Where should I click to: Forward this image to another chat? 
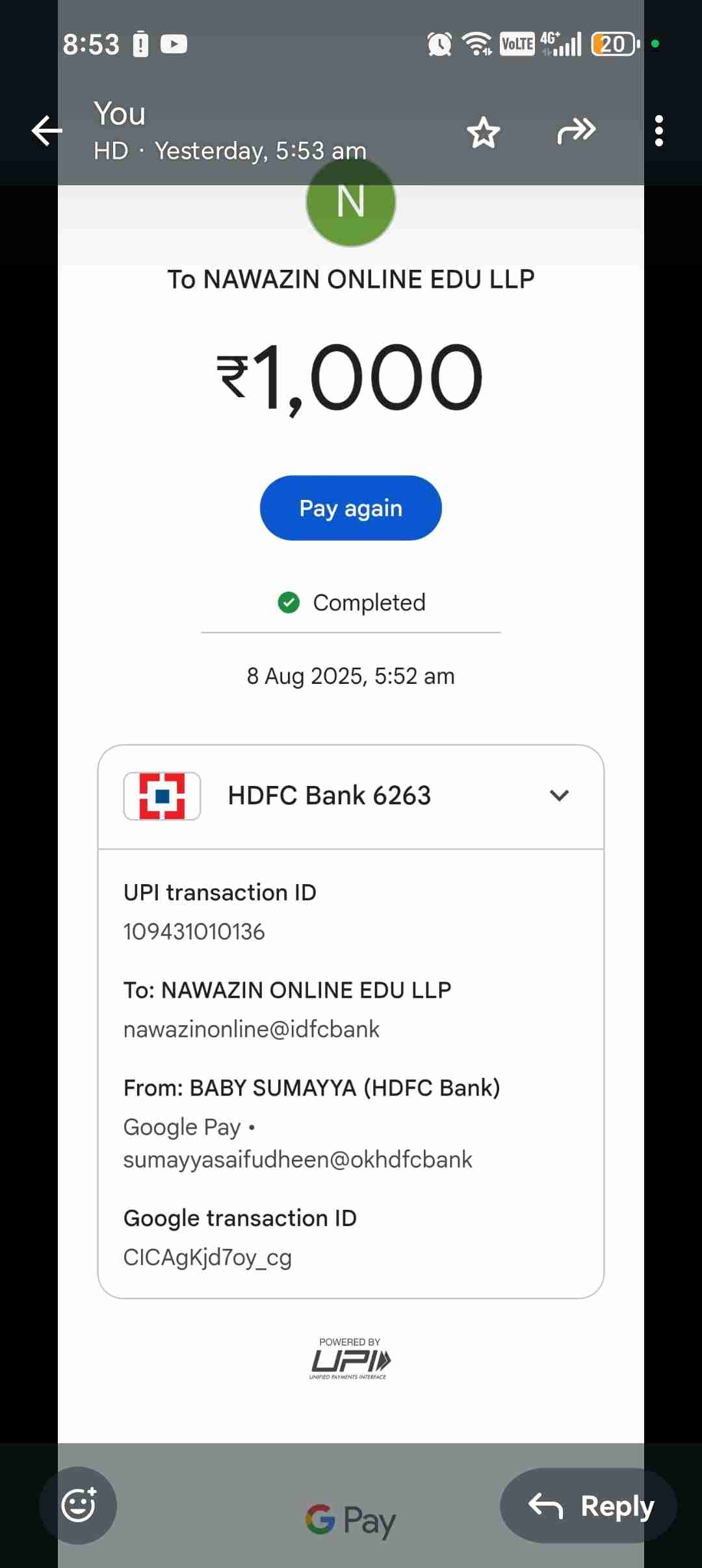576,131
